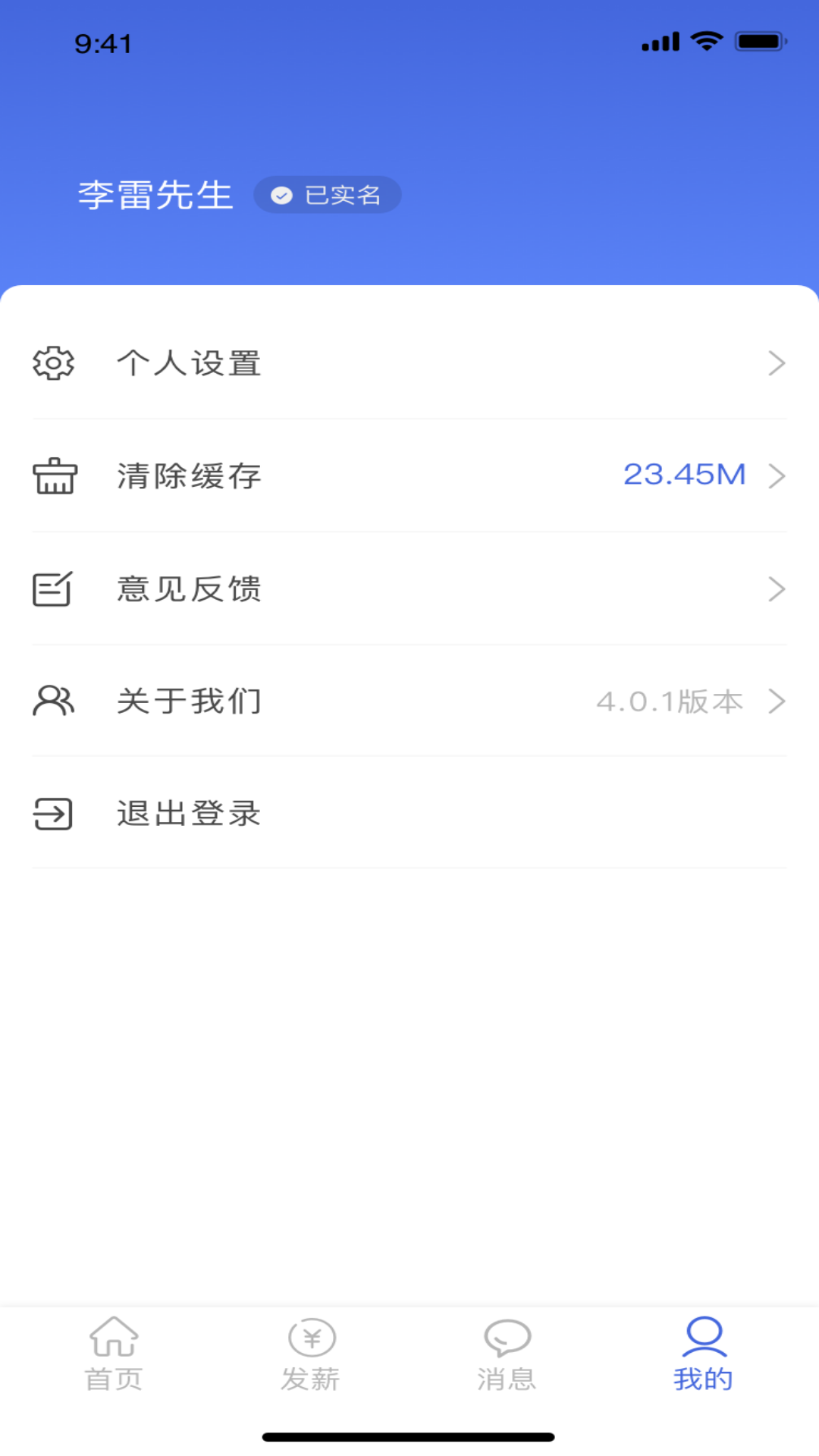Click the 清除缓存 trash icon
This screenshot has height=1456, width=819.
tap(52, 475)
